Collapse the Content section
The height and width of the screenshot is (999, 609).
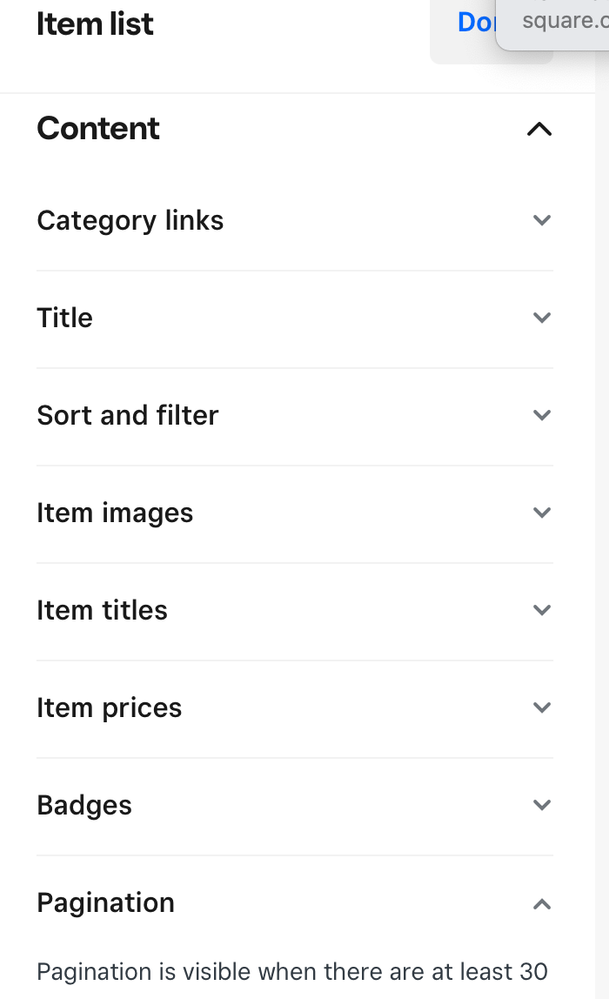pos(539,129)
